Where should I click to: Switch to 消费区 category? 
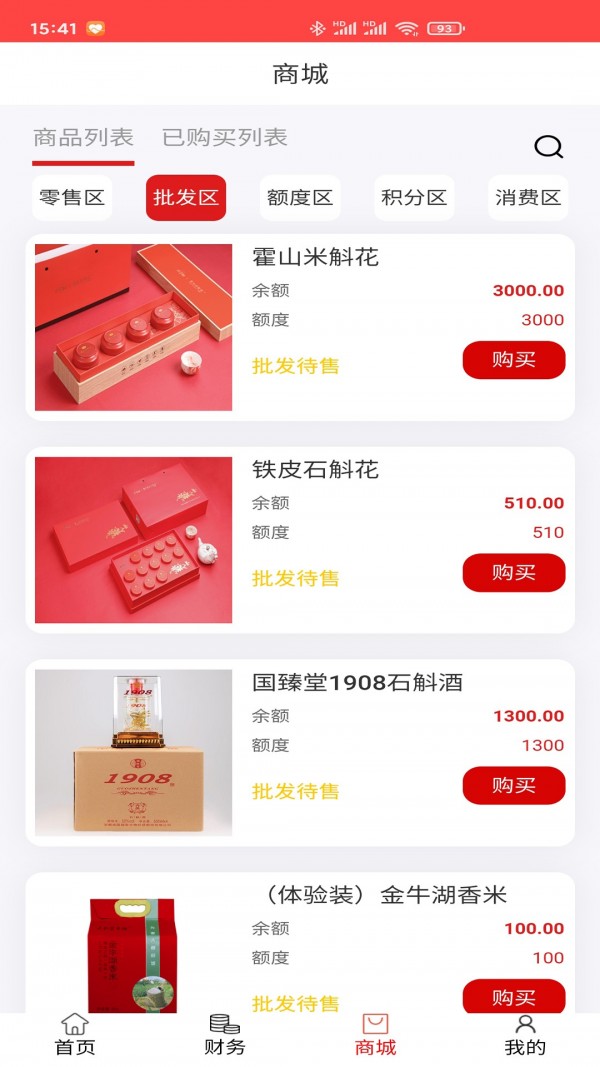click(x=528, y=197)
